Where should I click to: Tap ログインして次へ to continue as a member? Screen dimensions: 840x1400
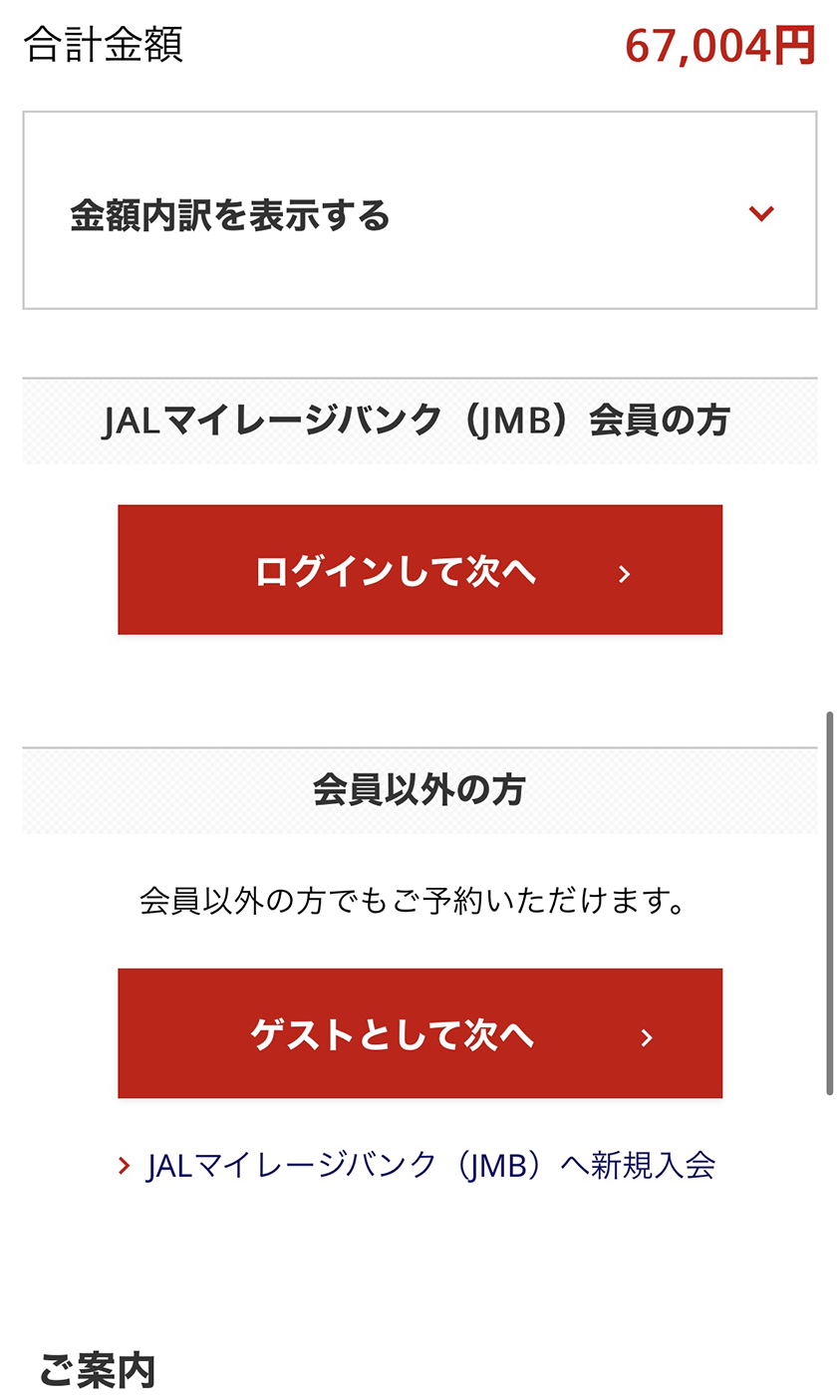pyautogui.click(x=420, y=570)
